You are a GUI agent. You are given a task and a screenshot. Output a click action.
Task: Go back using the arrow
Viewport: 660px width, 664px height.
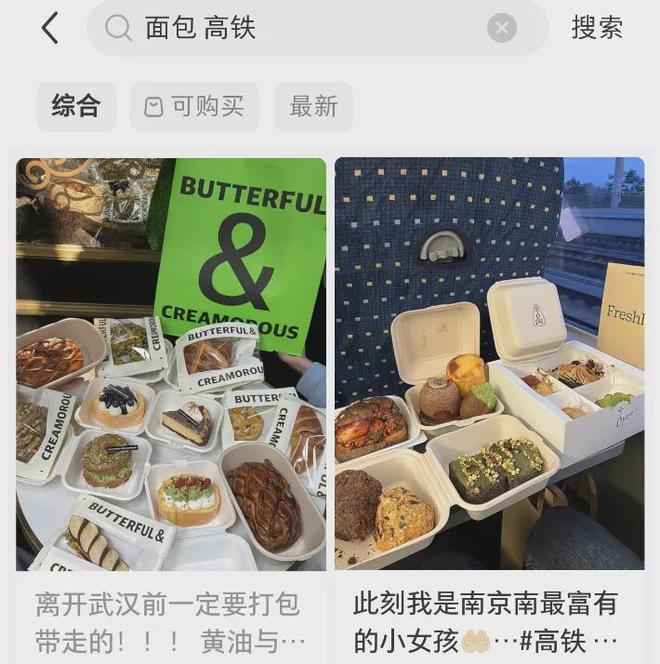coord(50,28)
